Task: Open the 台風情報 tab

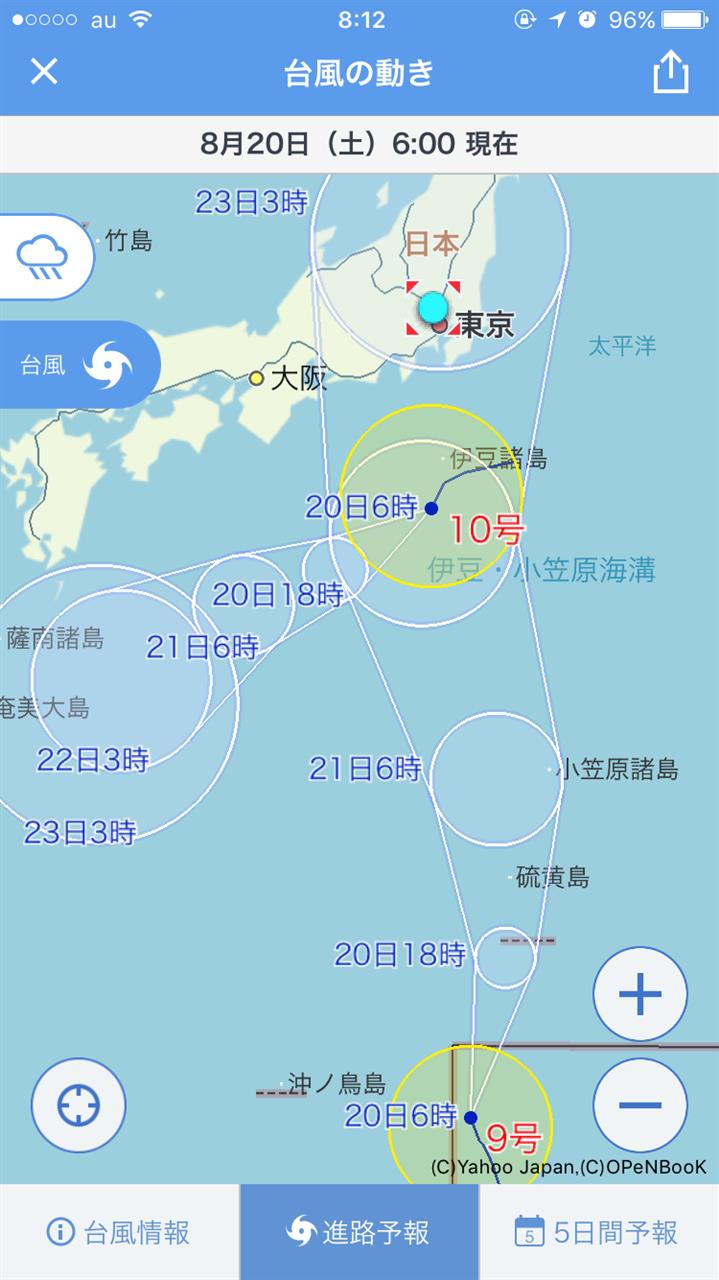Action: pos(119,1232)
